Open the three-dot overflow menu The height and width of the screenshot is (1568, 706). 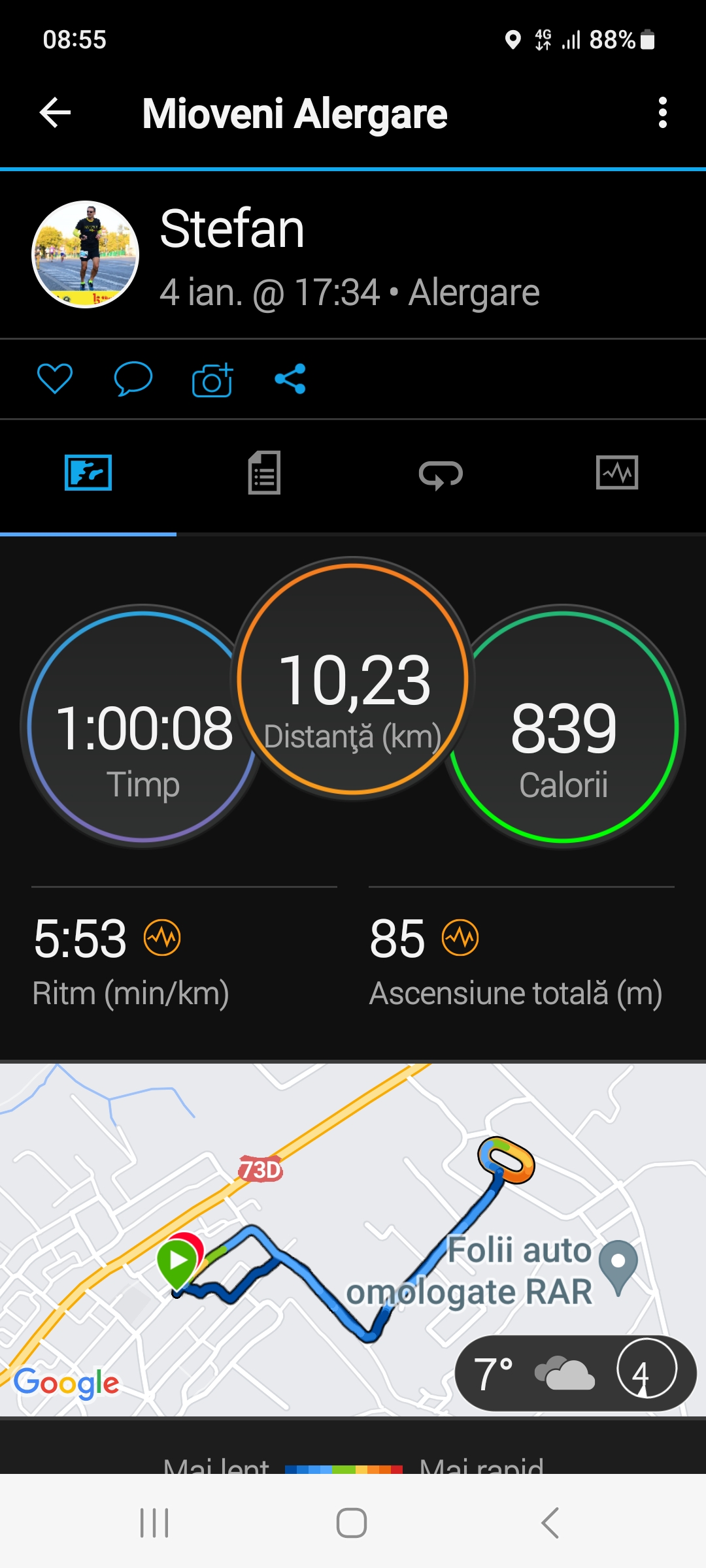click(x=662, y=113)
